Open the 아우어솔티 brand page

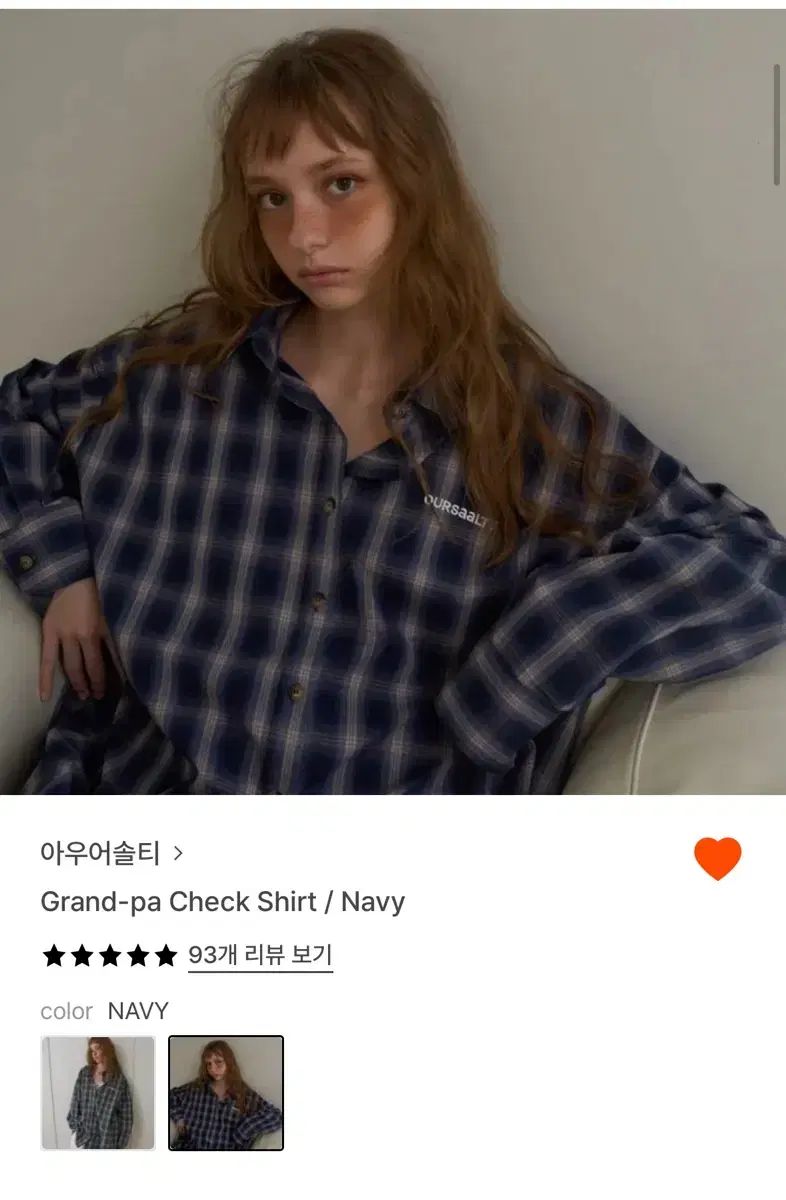tap(111, 853)
